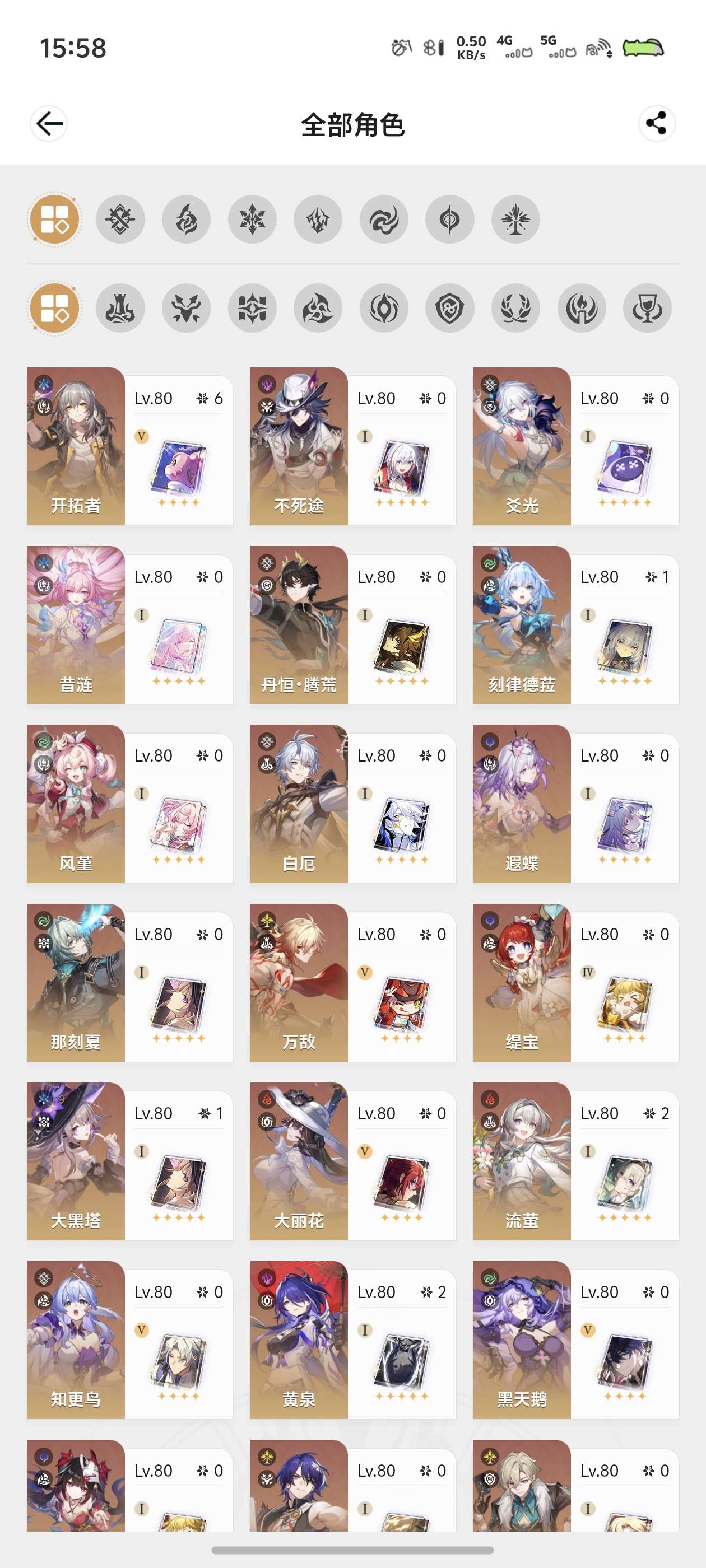Open 昔涟 character card

click(130, 625)
